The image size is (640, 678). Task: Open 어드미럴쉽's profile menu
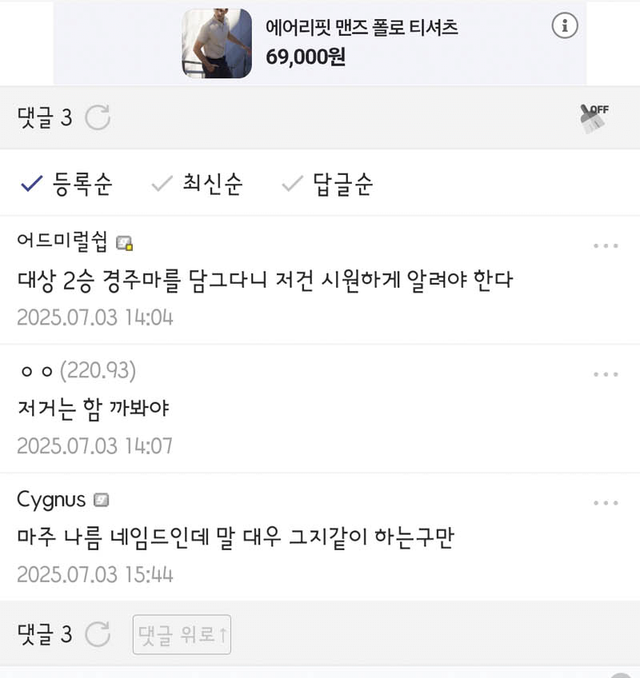(x=66, y=242)
